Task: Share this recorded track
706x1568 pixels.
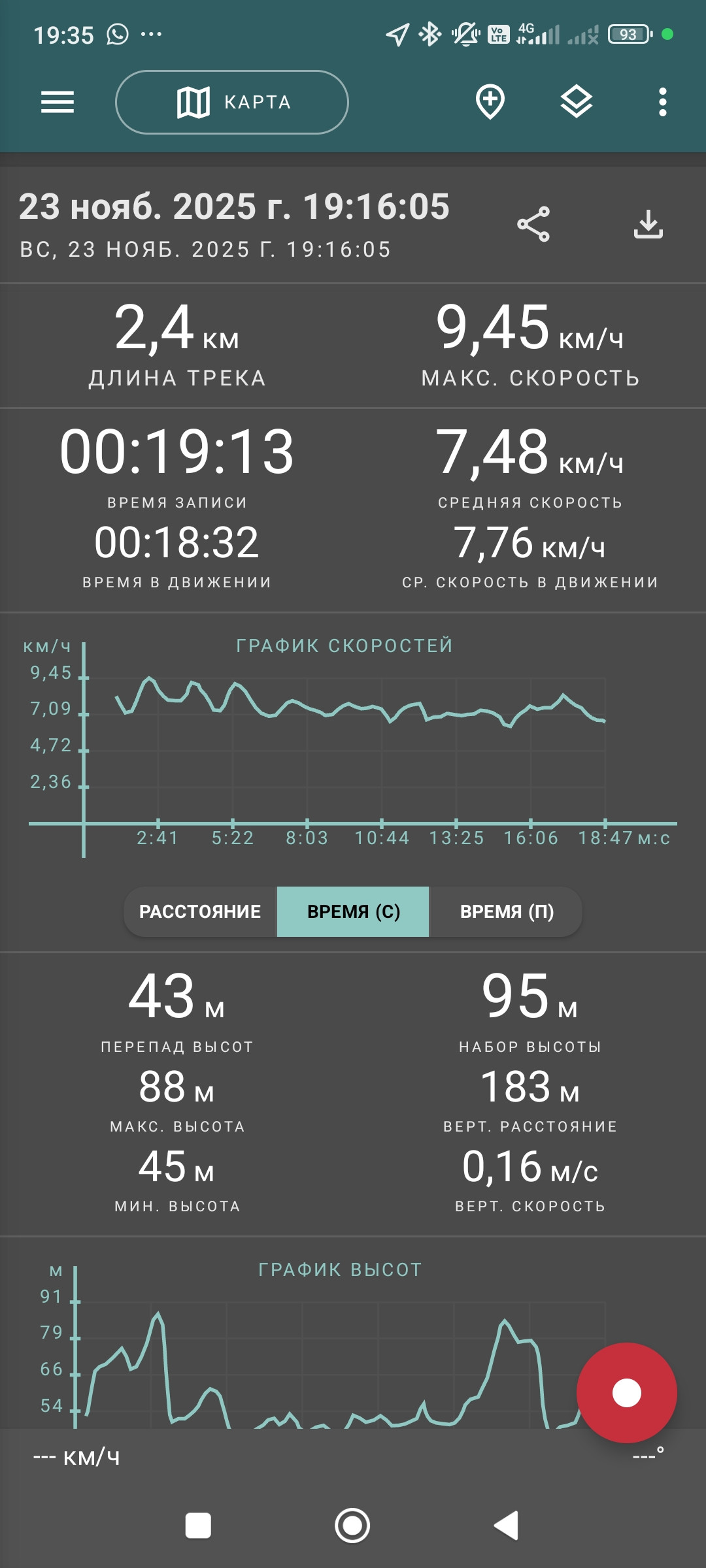Action: coord(533,225)
